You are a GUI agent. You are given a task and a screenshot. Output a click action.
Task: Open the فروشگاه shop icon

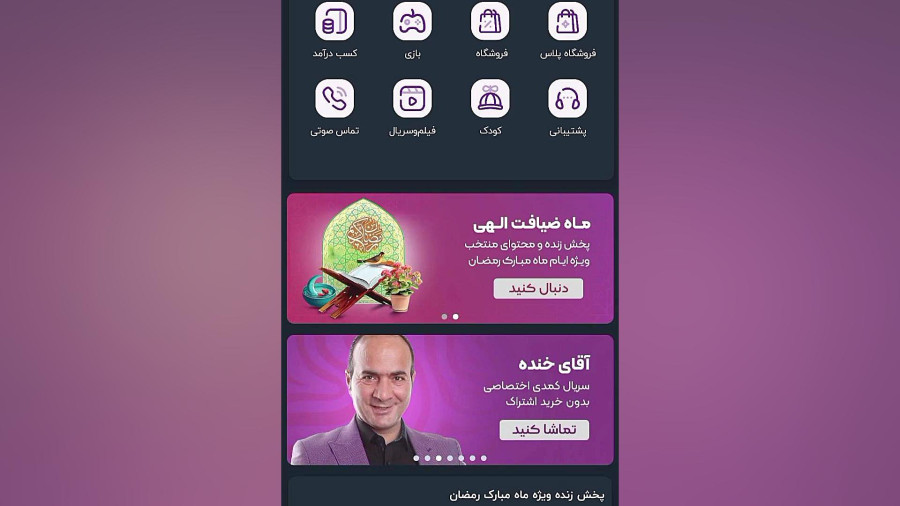point(490,22)
